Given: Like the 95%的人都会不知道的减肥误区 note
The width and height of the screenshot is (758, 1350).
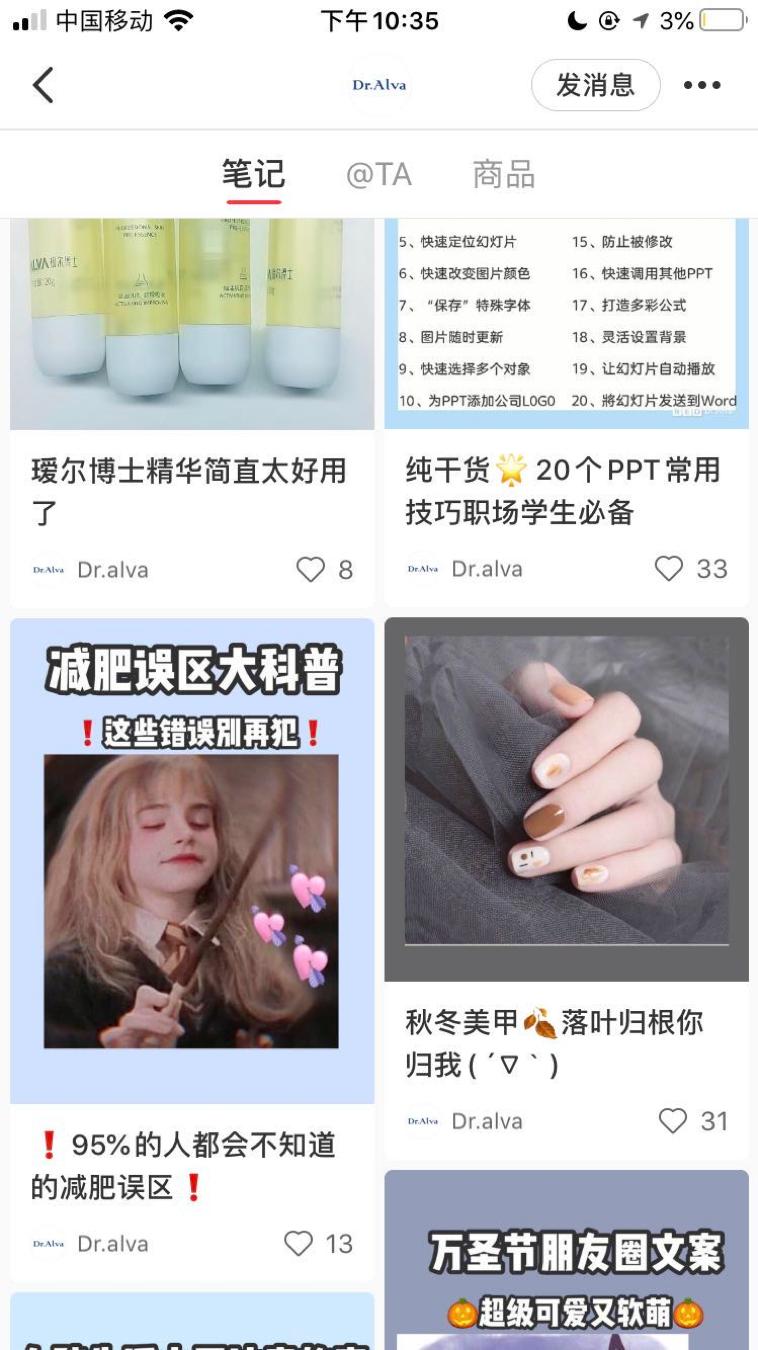Looking at the screenshot, I should [x=298, y=1243].
